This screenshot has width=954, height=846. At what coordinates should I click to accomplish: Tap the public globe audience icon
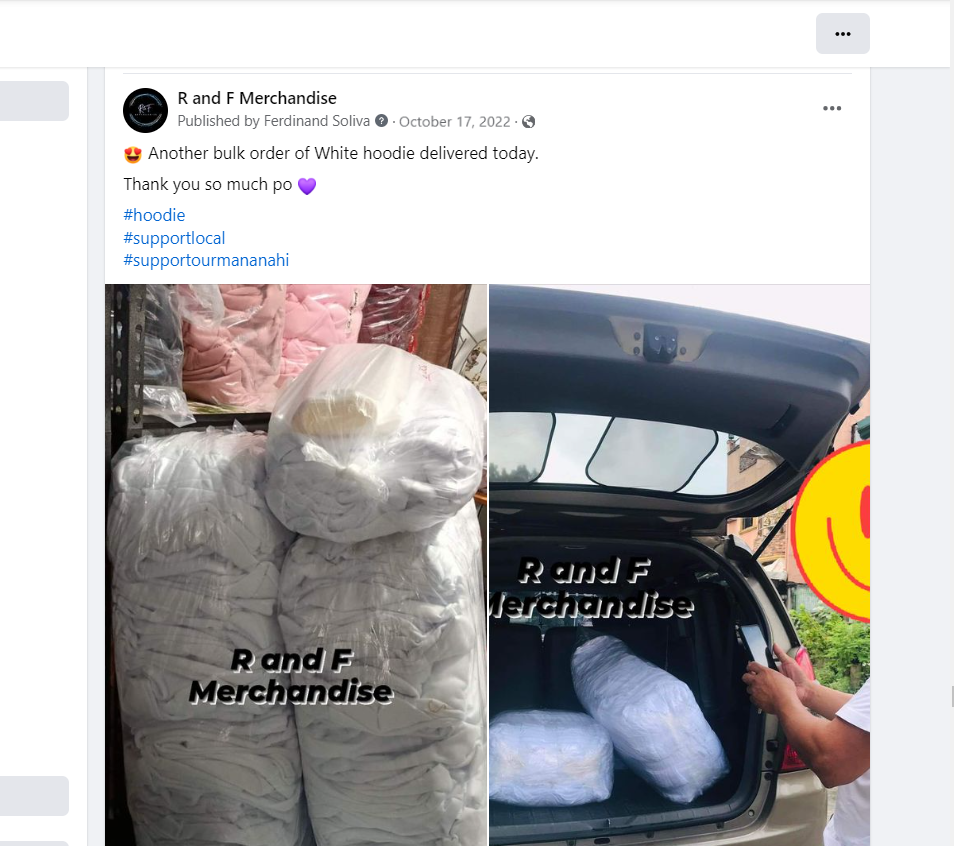pos(529,121)
